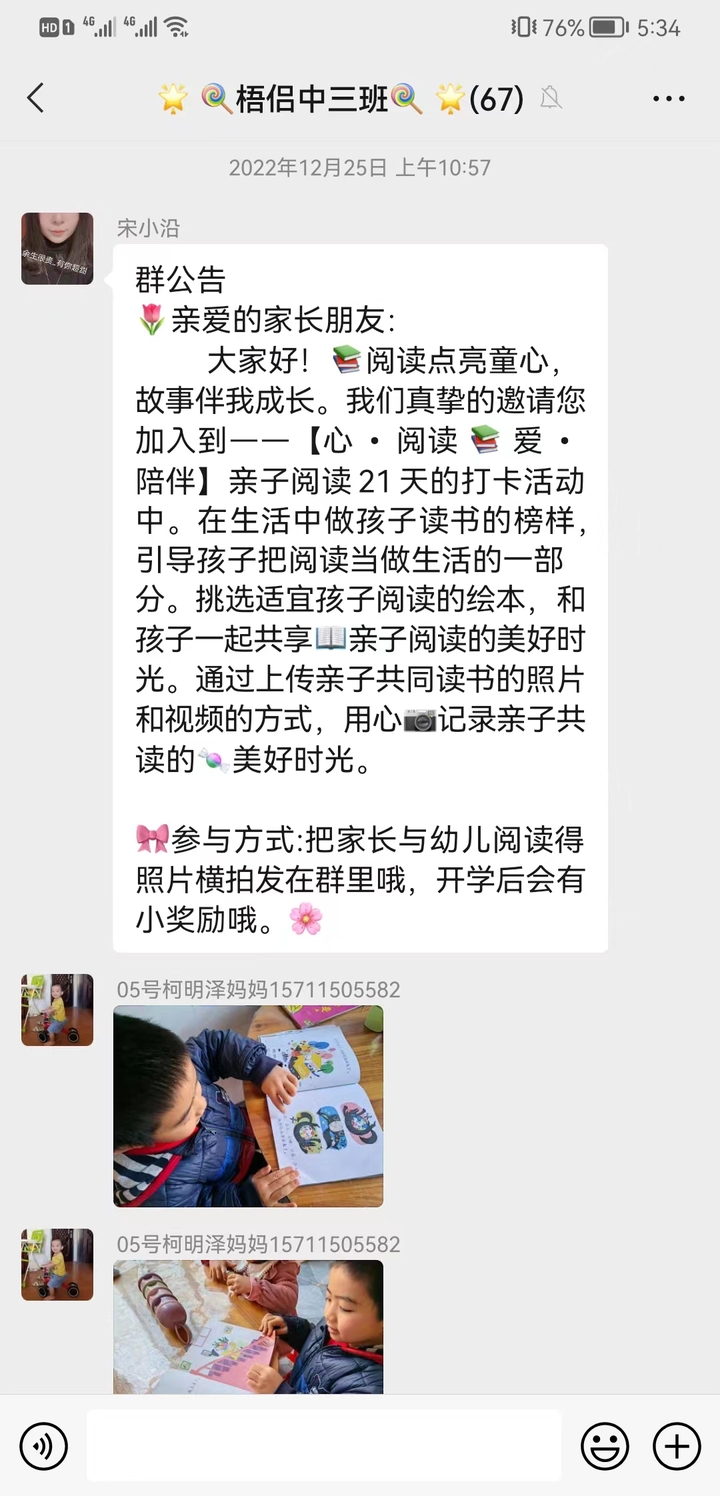The height and width of the screenshot is (1496, 720).
Task: Open the photo of kids at the table
Action: [x=248, y=1326]
